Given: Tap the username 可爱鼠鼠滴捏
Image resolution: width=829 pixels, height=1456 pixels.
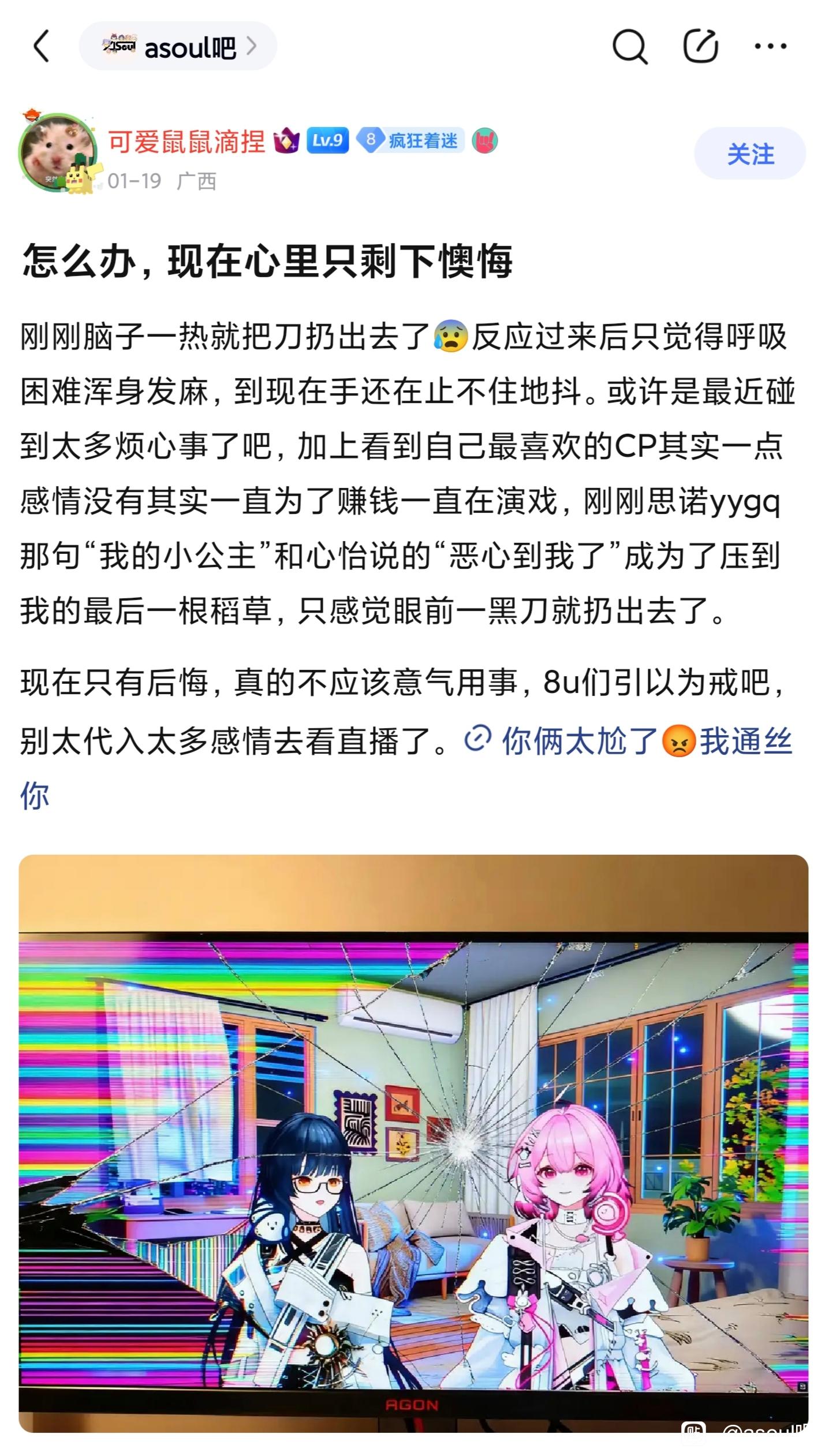Looking at the screenshot, I should tap(186, 141).
